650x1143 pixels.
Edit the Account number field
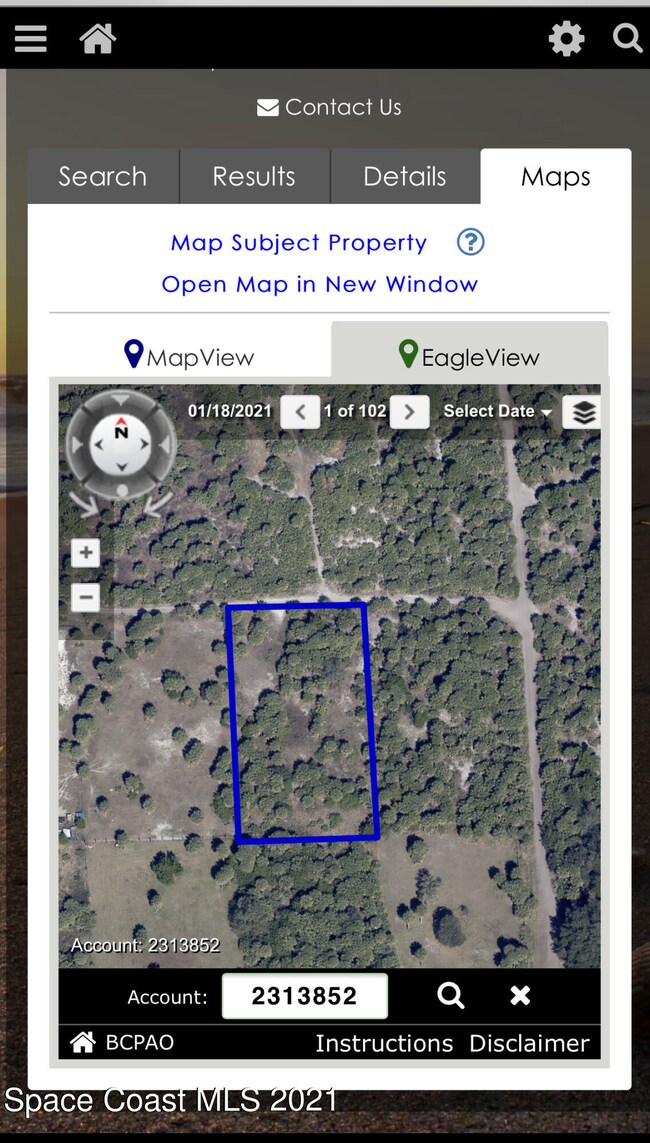[304, 996]
